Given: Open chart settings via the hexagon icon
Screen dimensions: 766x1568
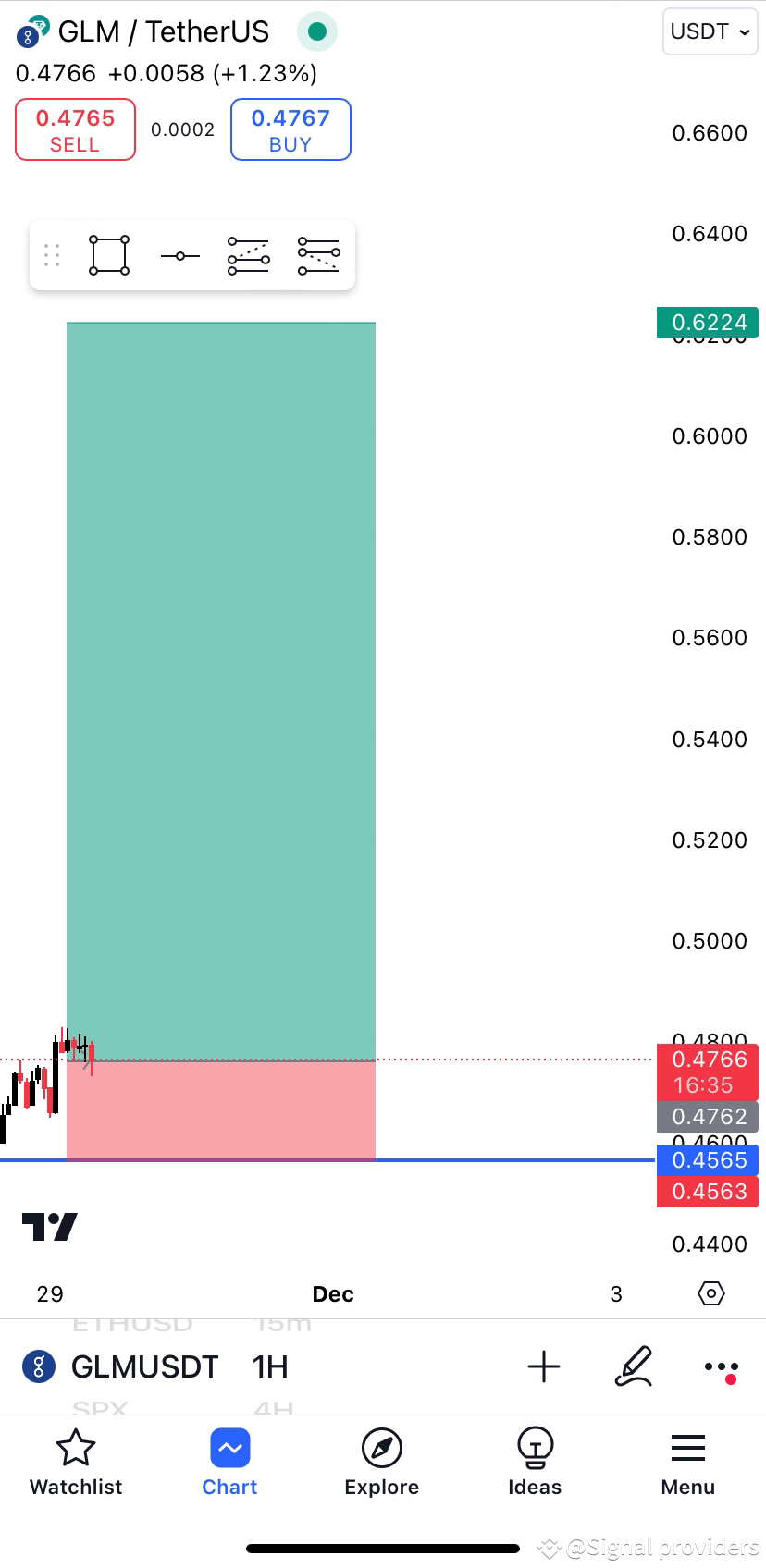Looking at the screenshot, I should click(x=710, y=1293).
